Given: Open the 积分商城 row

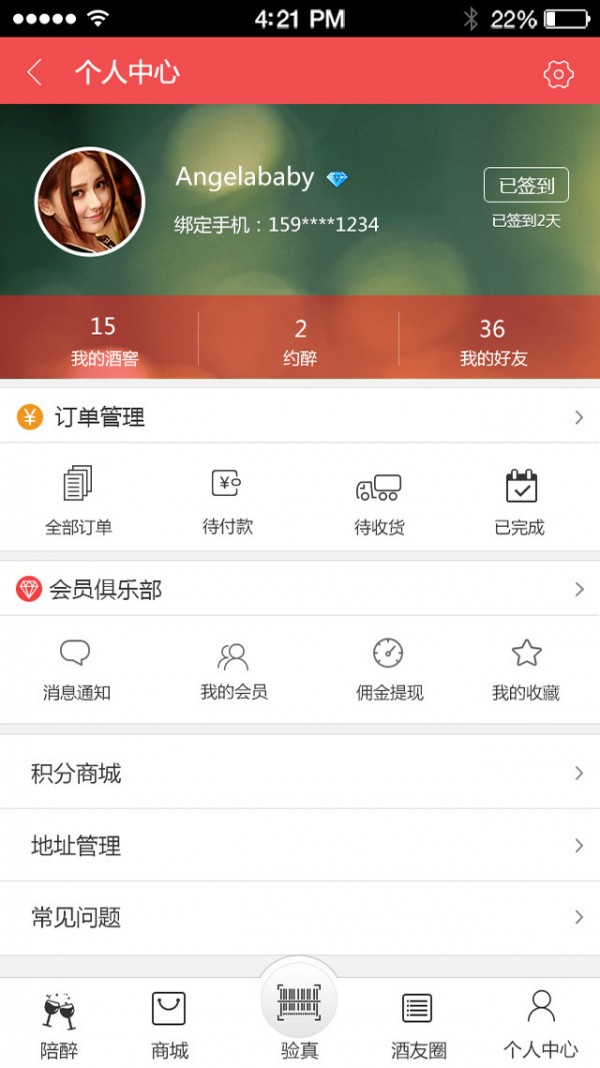Looking at the screenshot, I should pos(300,773).
